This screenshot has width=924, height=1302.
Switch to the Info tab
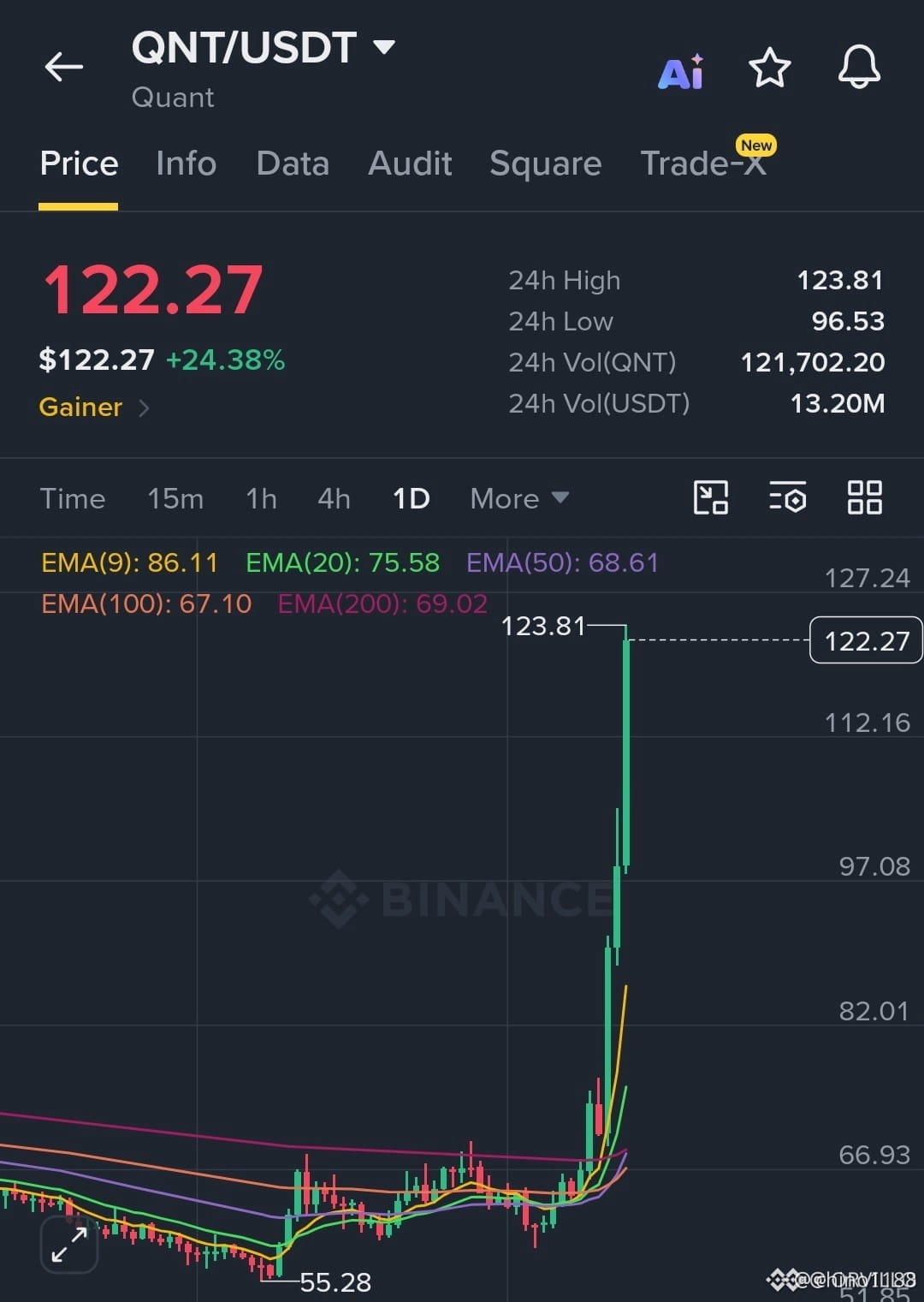186,163
